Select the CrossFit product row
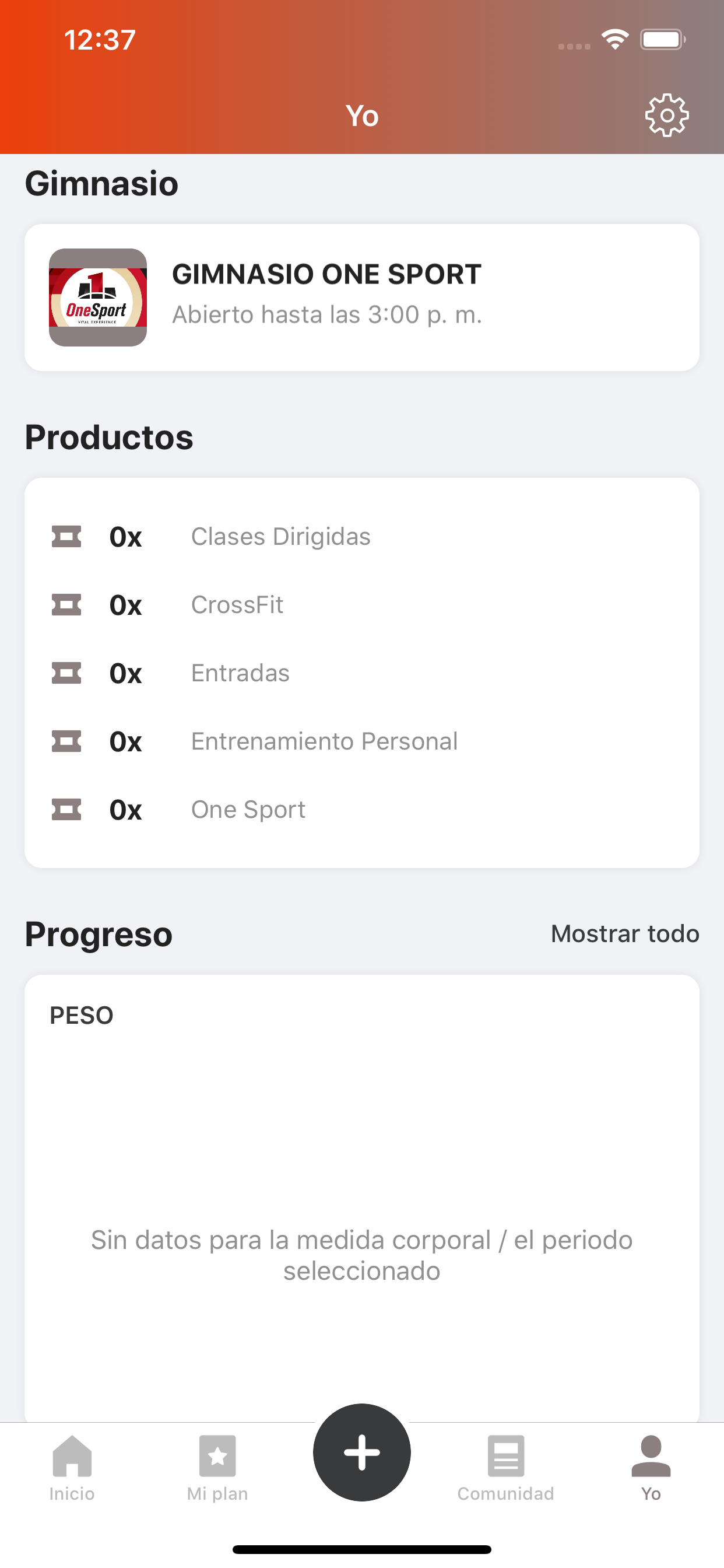The image size is (724, 1568). point(362,604)
